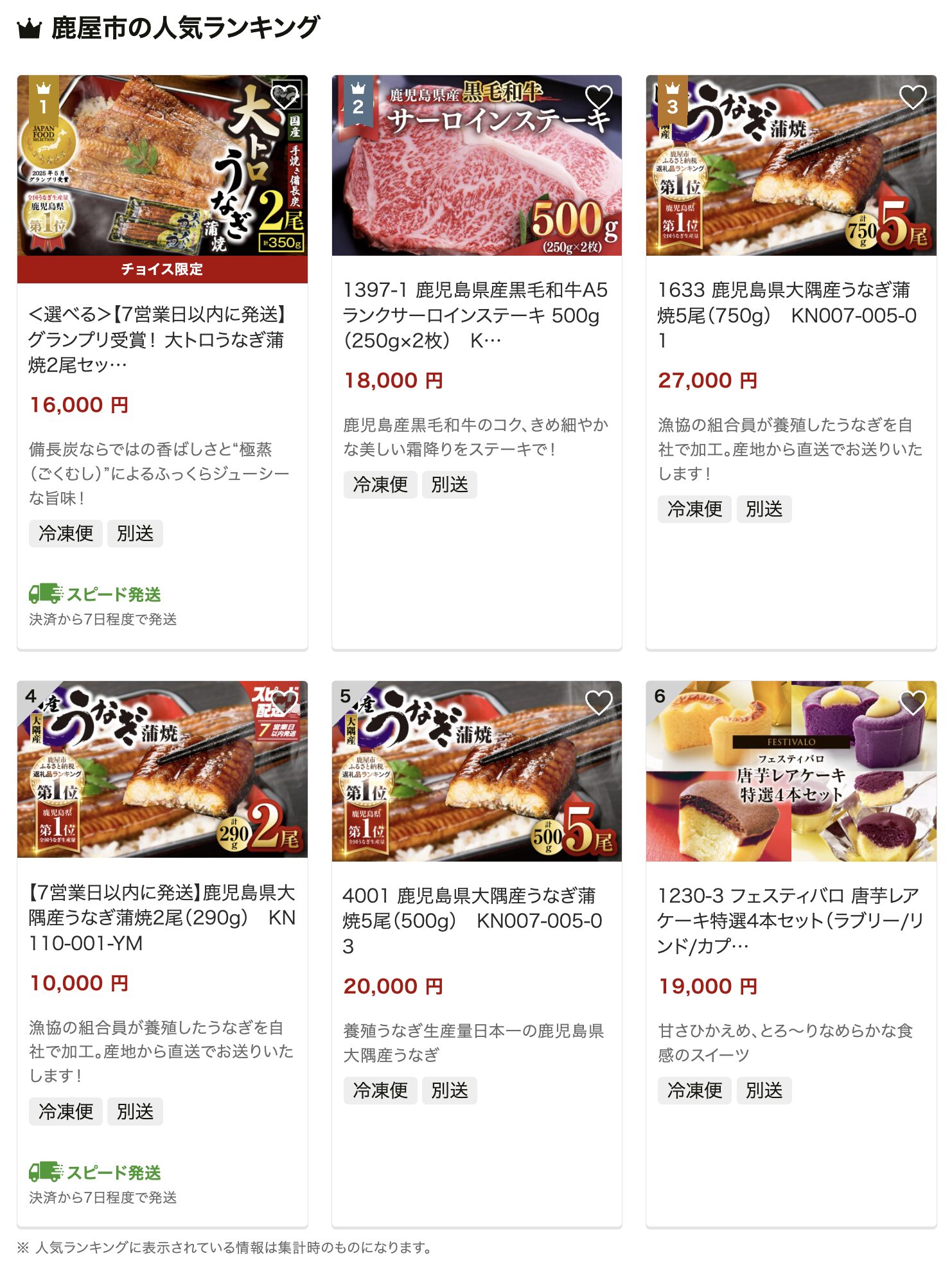The width and height of the screenshot is (952, 1285).
Task: Add うなぎ蒲焼2尾(290g) to favorites
Action: 284,703
